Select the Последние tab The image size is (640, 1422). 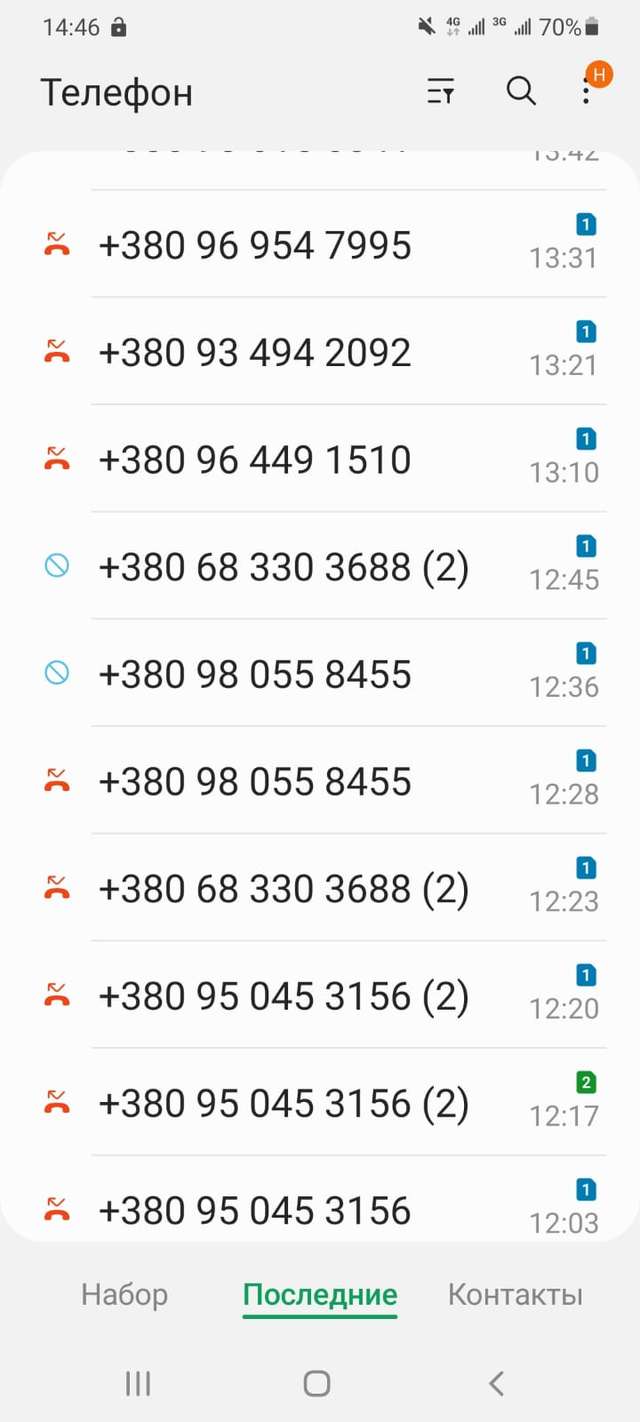320,1295
